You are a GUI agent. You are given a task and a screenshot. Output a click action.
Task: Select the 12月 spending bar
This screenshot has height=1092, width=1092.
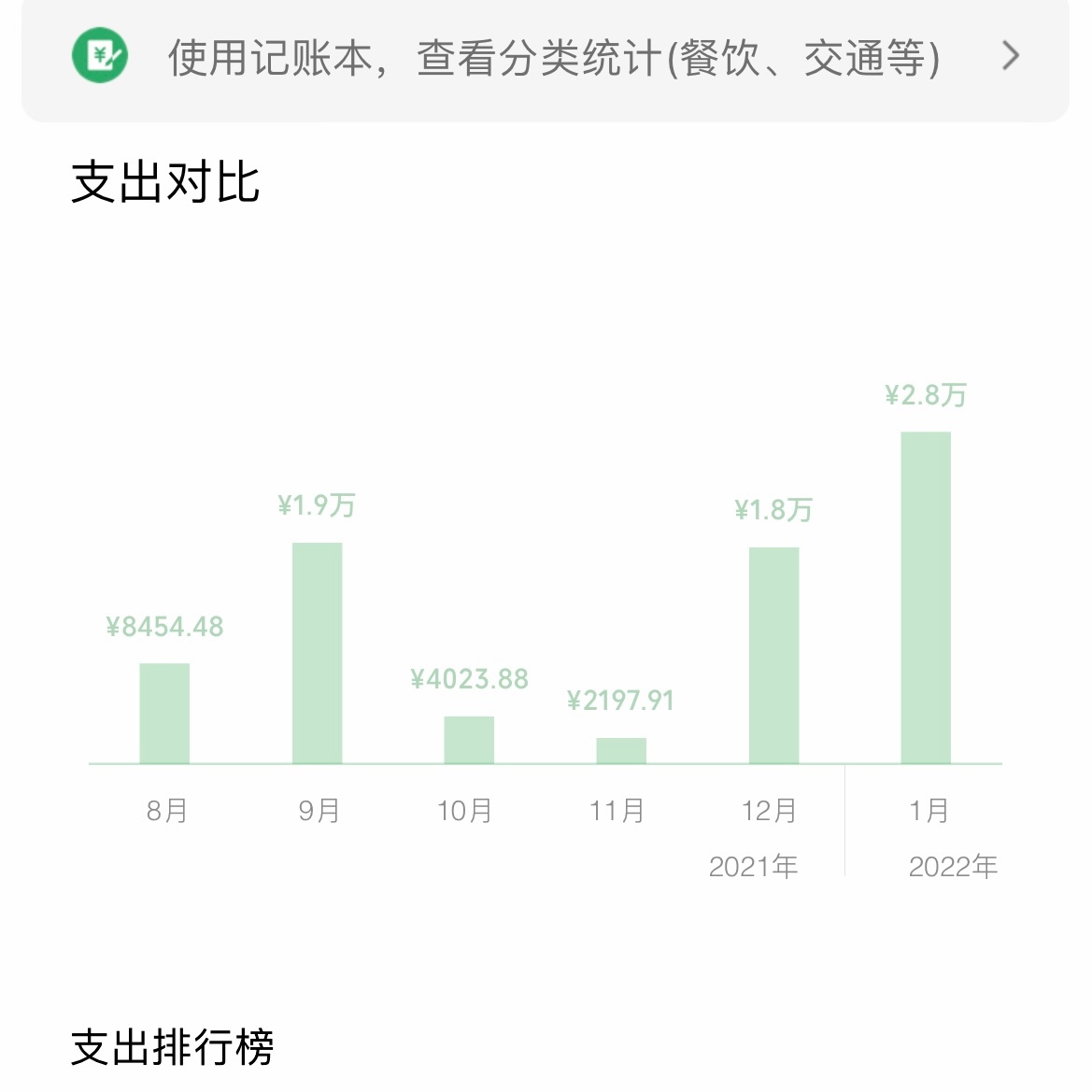(773, 656)
